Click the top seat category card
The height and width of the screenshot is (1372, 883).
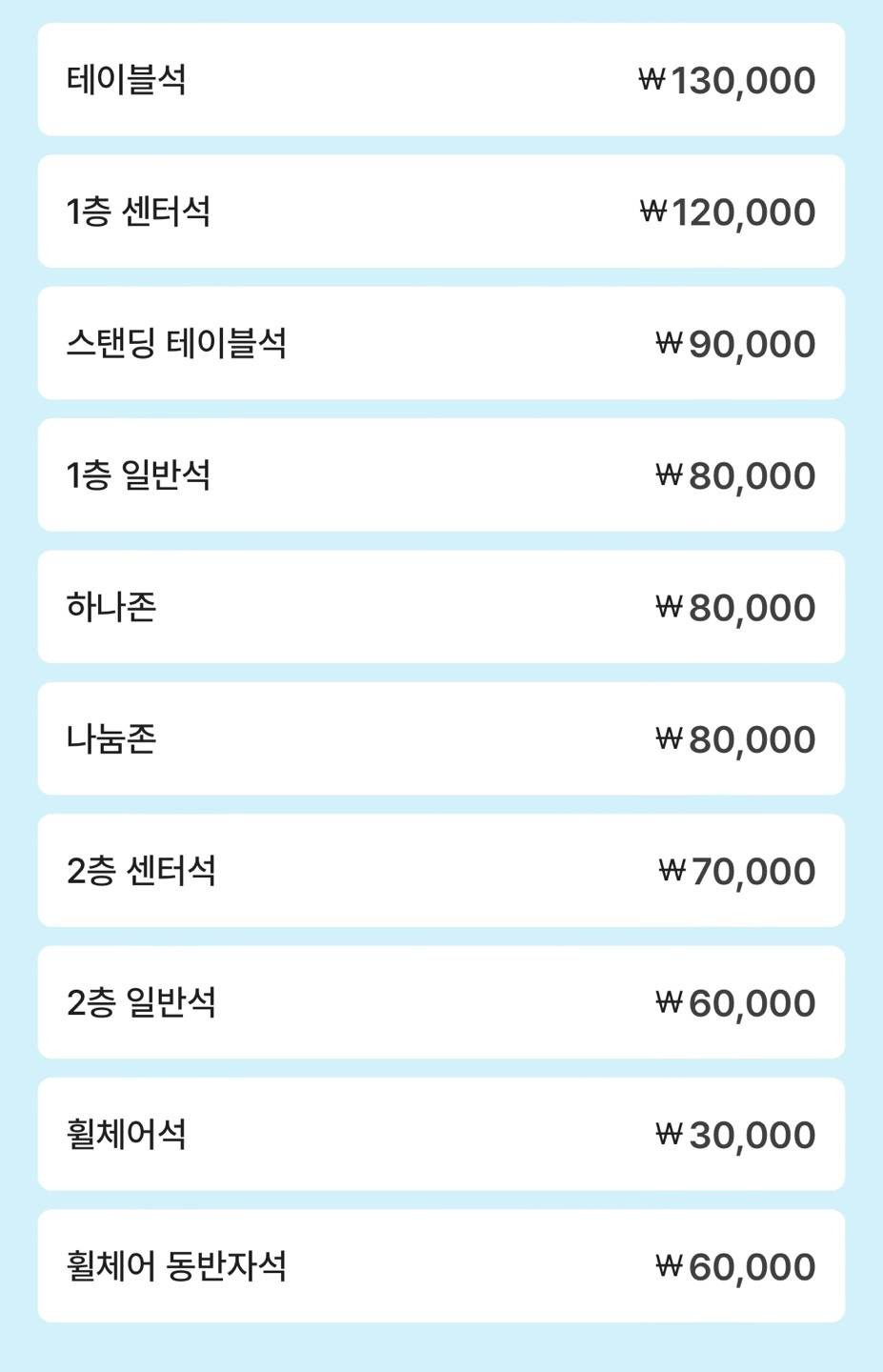(x=441, y=79)
